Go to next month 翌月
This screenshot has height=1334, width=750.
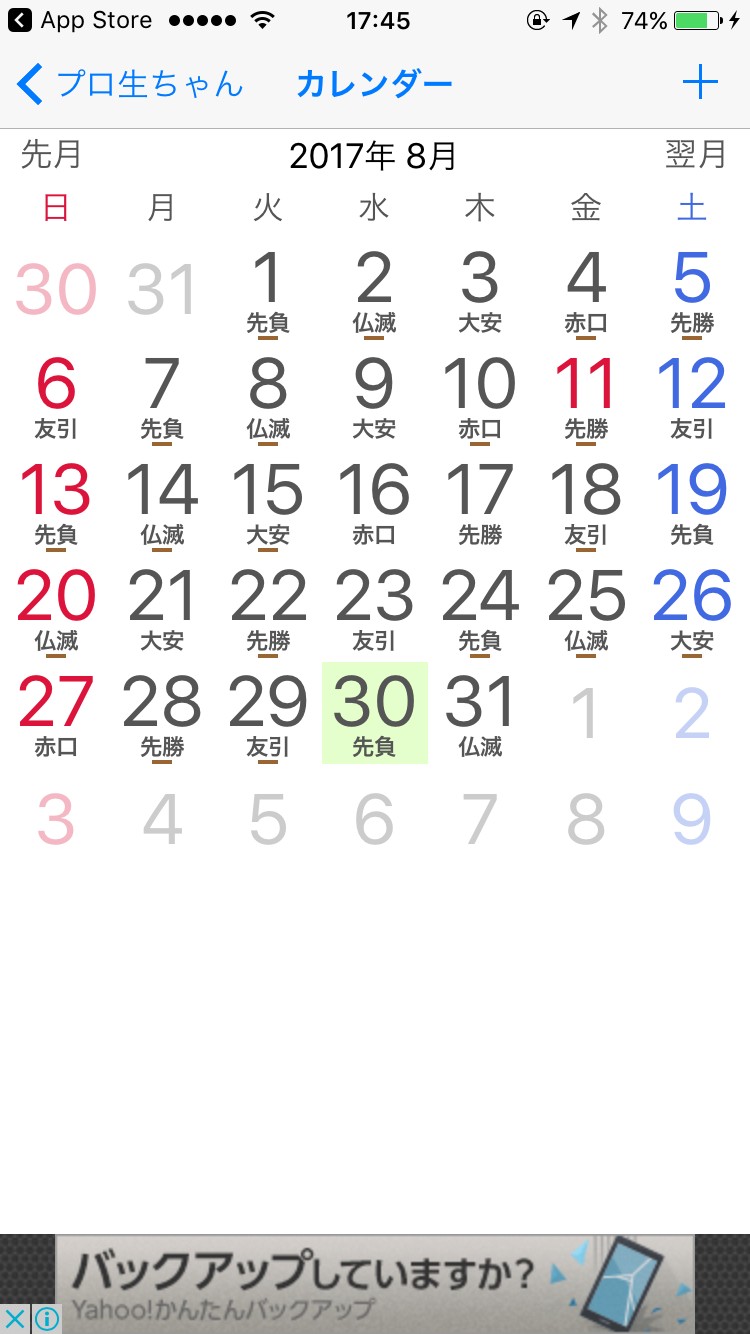coord(696,155)
